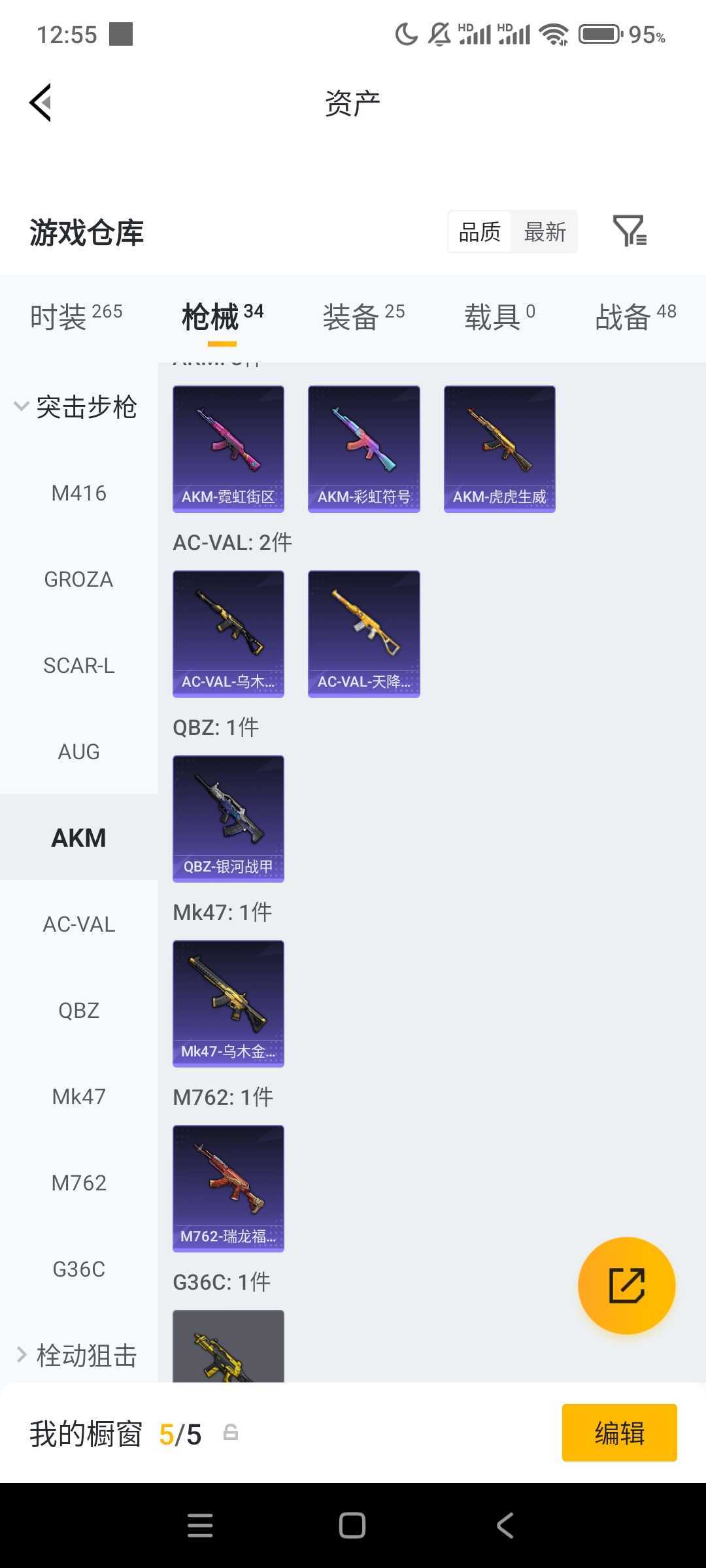Viewport: 706px width, 1568px height.
Task: Switch to the 时装 tab
Action: 76,317
